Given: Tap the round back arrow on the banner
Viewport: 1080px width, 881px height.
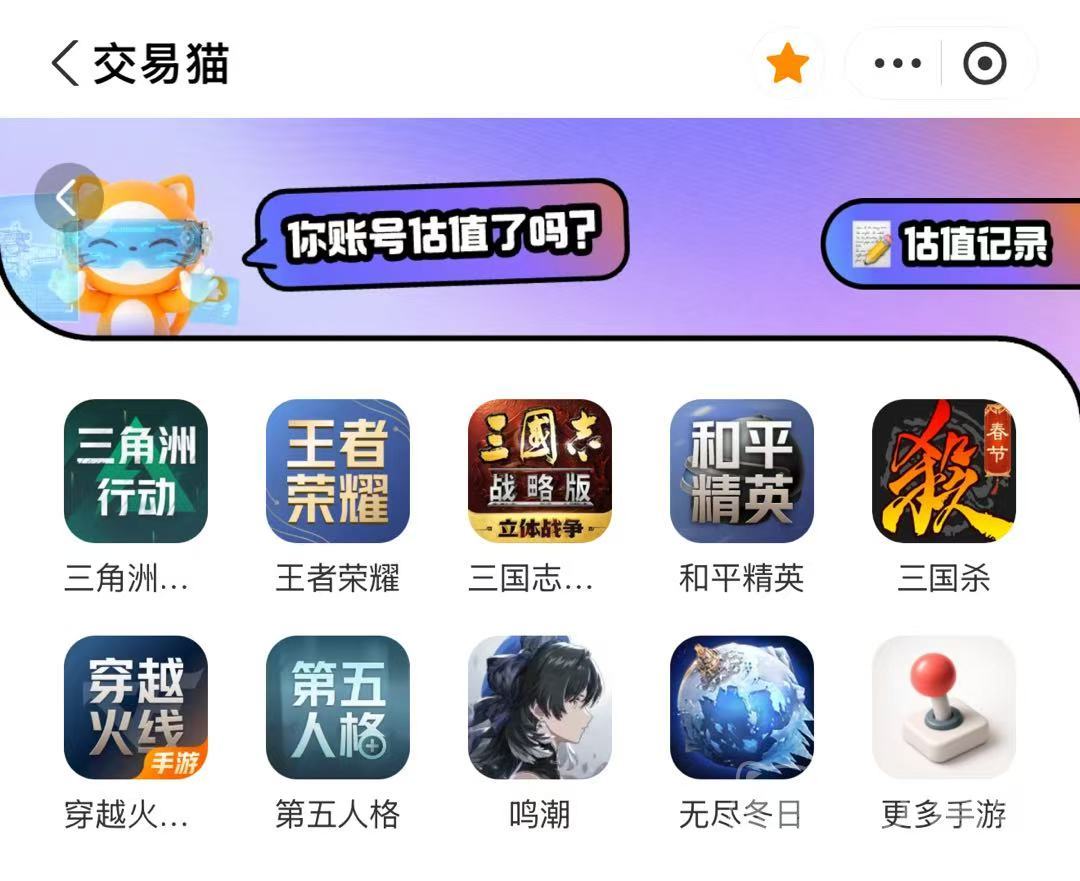Looking at the screenshot, I should [x=69, y=198].
